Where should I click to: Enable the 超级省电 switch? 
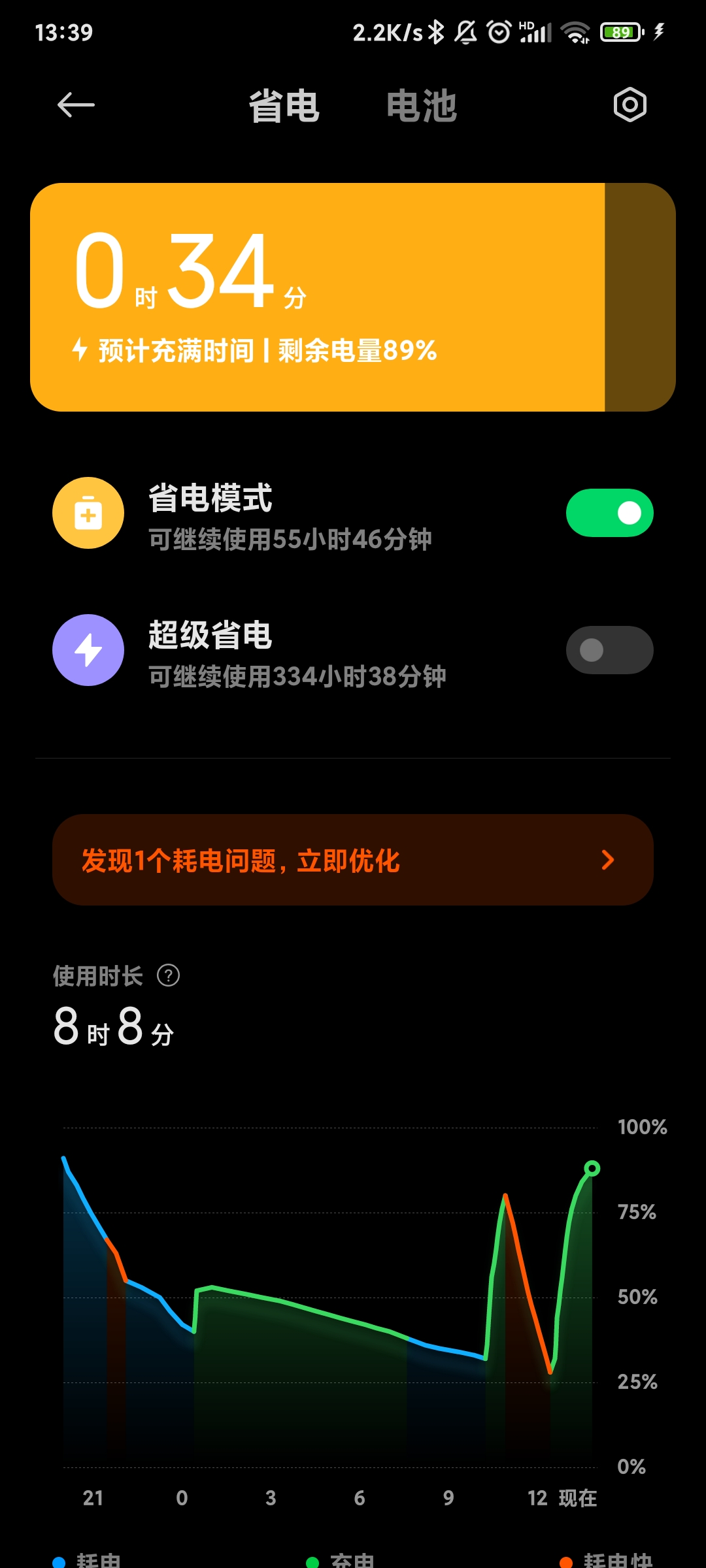(609, 650)
